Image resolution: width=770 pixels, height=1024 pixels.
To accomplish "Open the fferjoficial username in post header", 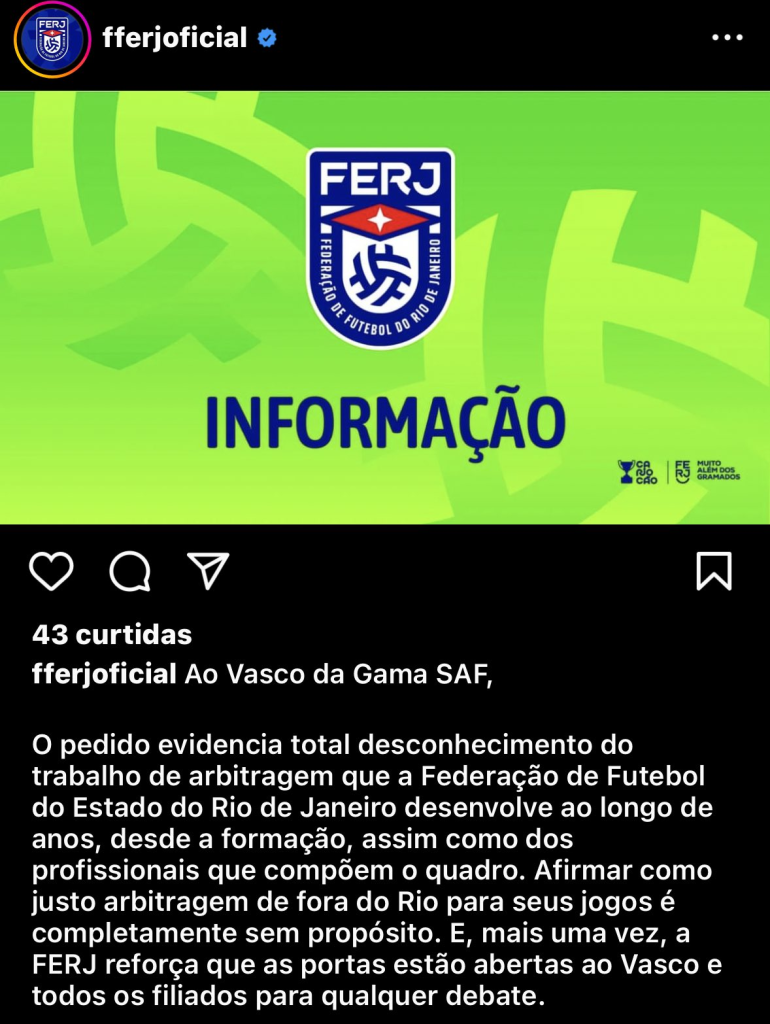I will click(174, 38).
